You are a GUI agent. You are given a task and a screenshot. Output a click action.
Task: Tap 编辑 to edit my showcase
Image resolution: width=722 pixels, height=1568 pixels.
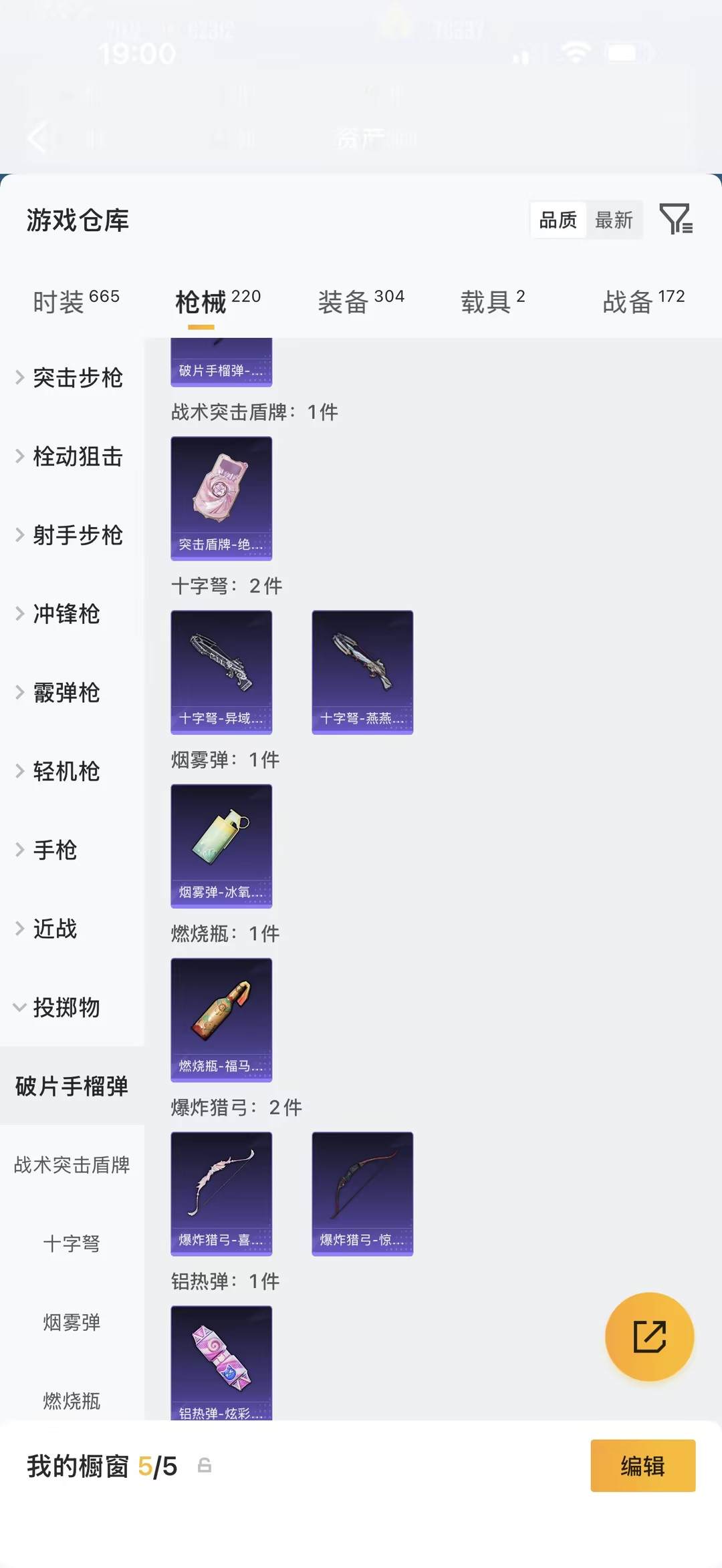(x=642, y=1466)
